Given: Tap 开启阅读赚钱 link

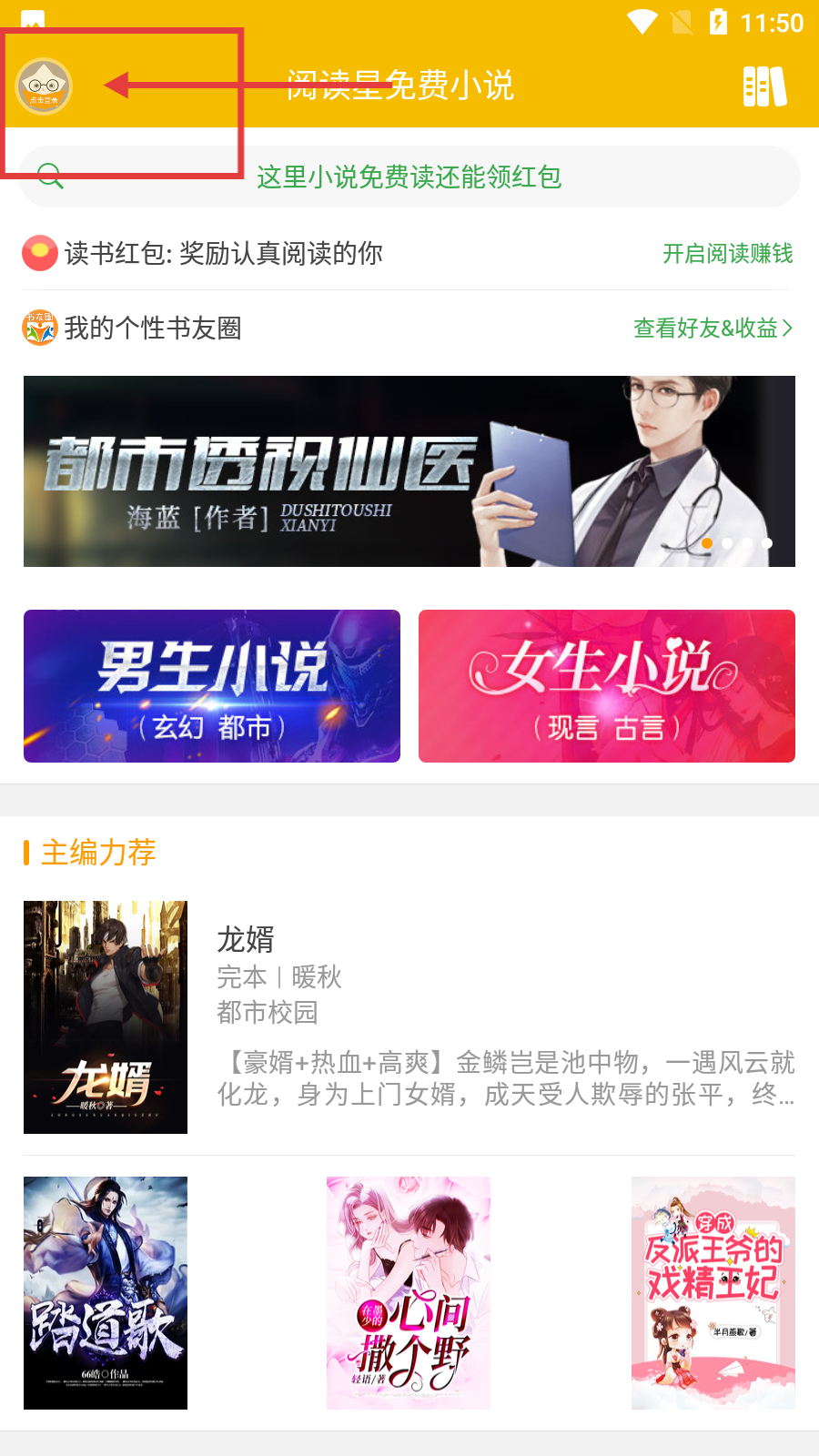Looking at the screenshot, I should pos(727,253).
